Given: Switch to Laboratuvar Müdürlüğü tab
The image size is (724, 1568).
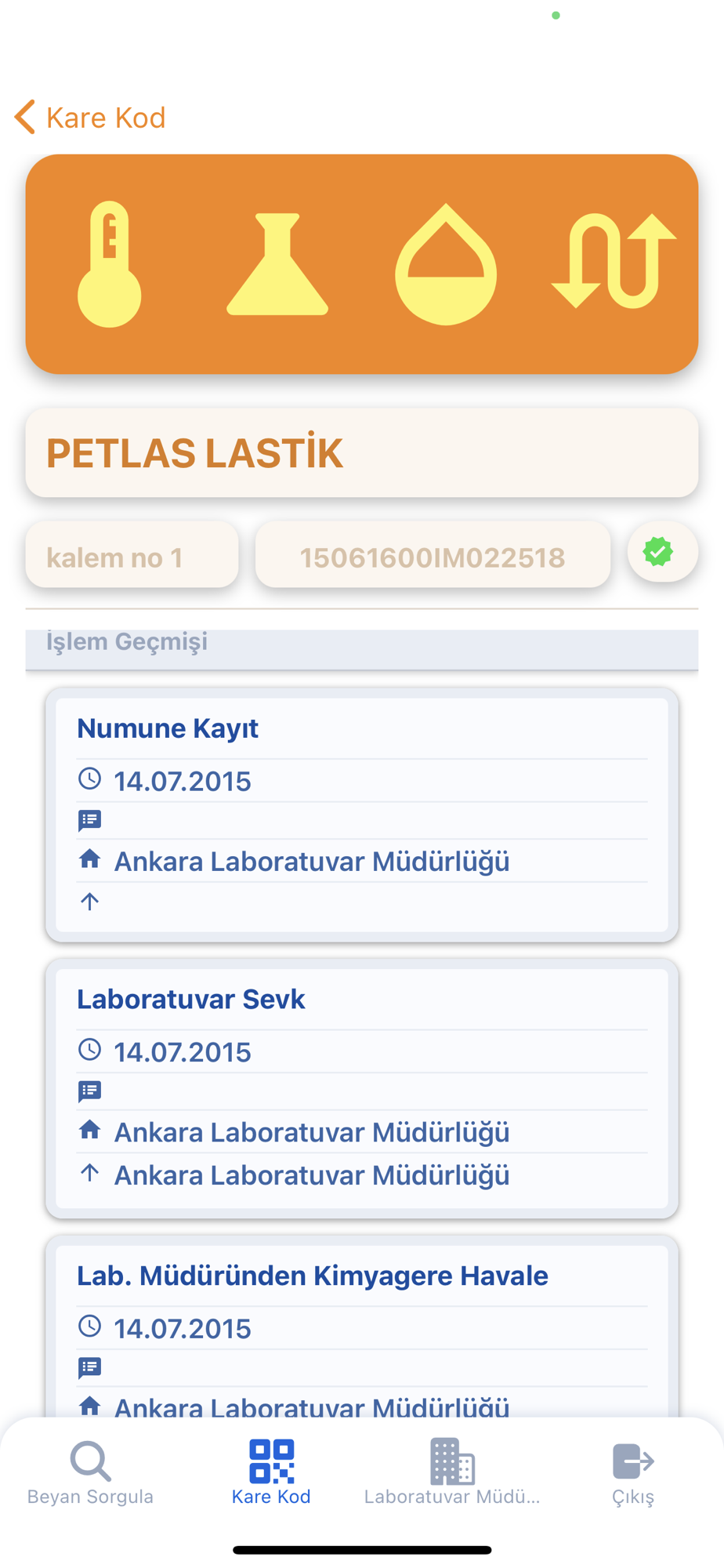Looking at the screenshot, I should [452, 1472].
